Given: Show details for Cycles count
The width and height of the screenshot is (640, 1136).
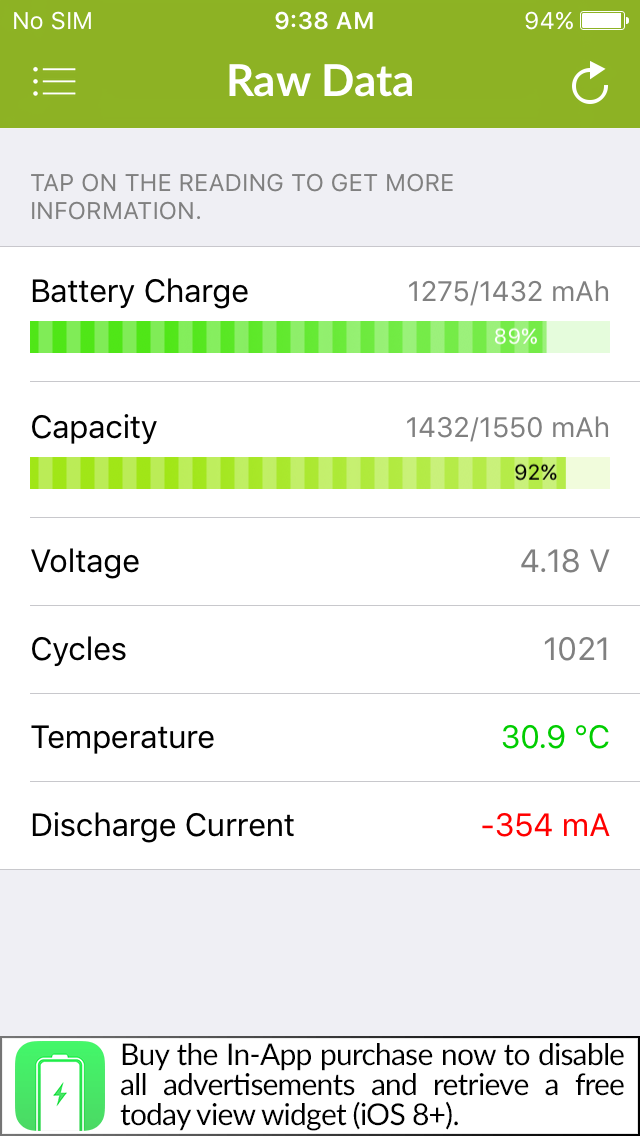Looking at the screenshot, I should pos(320,650).
